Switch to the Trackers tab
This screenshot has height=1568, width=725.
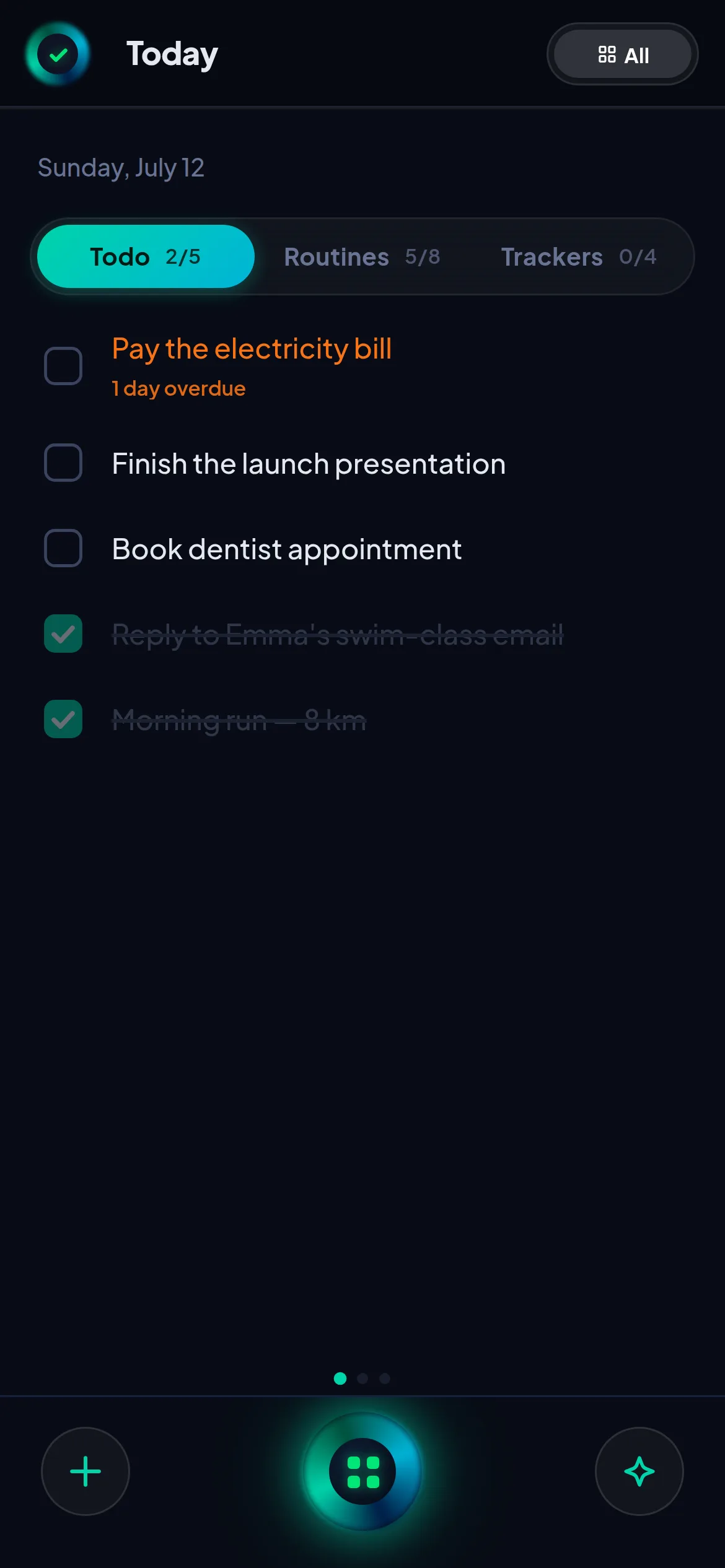pos(579,256)
